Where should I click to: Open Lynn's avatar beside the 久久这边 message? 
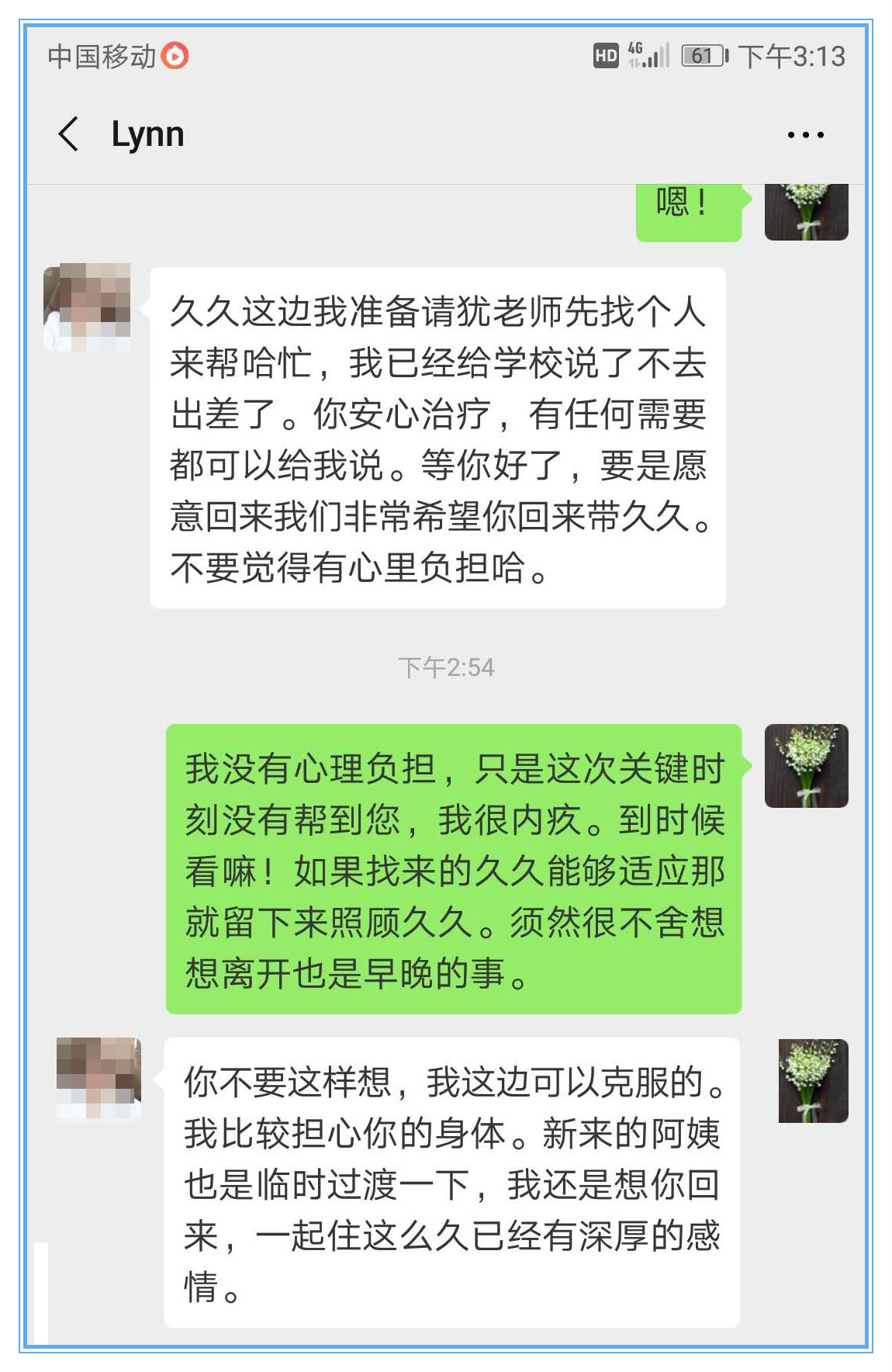(x=87, y=307)
